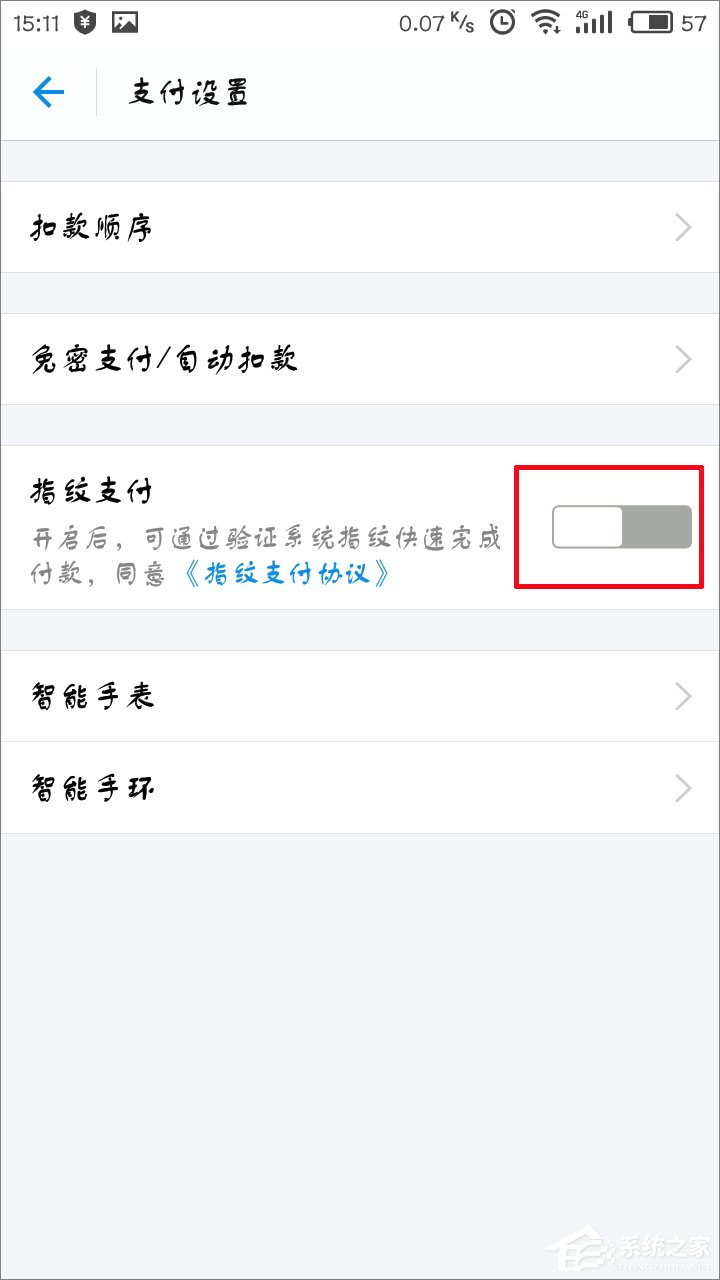Open 免密支付/自动扣款 settings

[360, 359]
